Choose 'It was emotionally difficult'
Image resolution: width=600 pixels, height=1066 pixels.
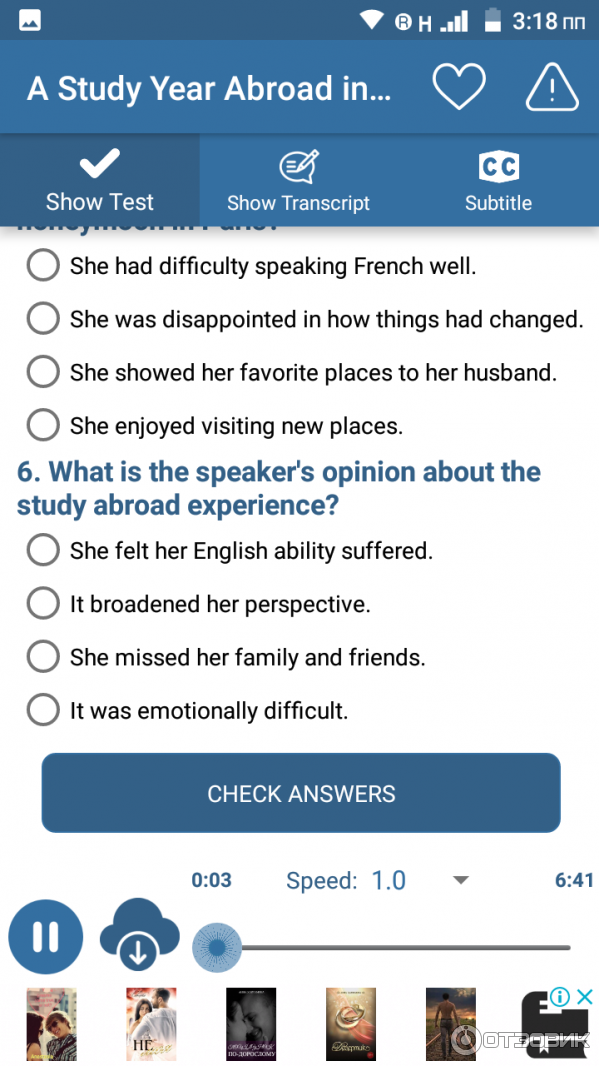click(x=43, y=710)
